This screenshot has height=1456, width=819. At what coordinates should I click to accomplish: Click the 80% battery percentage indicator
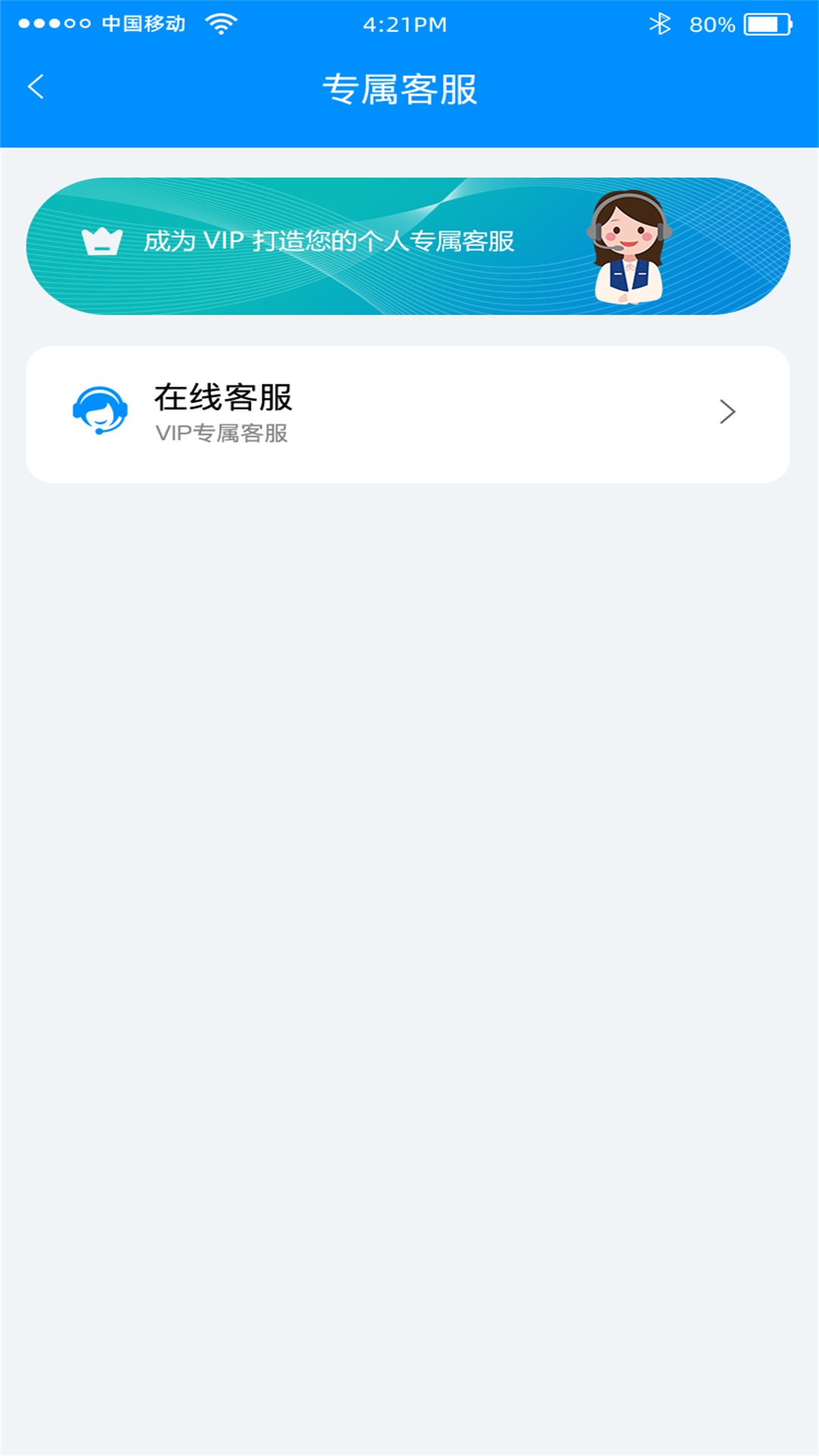710,24
